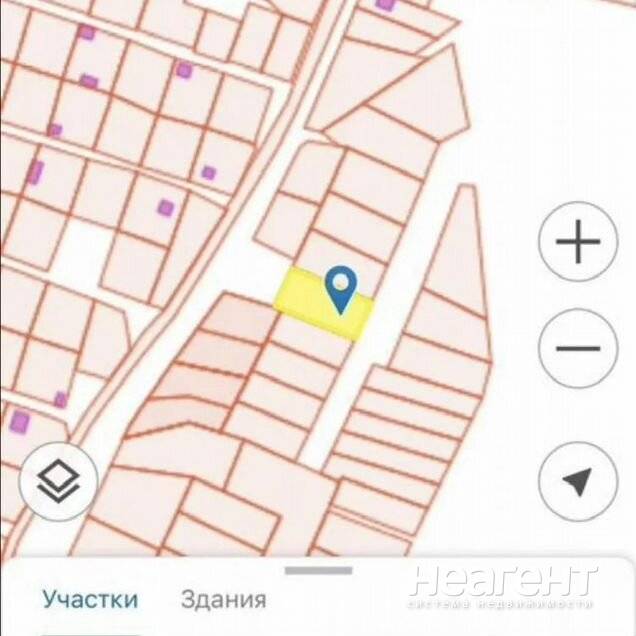Center map on my current location
This screenshot has height=636, width=636.
pyautogui.click(x=577, y=482)
